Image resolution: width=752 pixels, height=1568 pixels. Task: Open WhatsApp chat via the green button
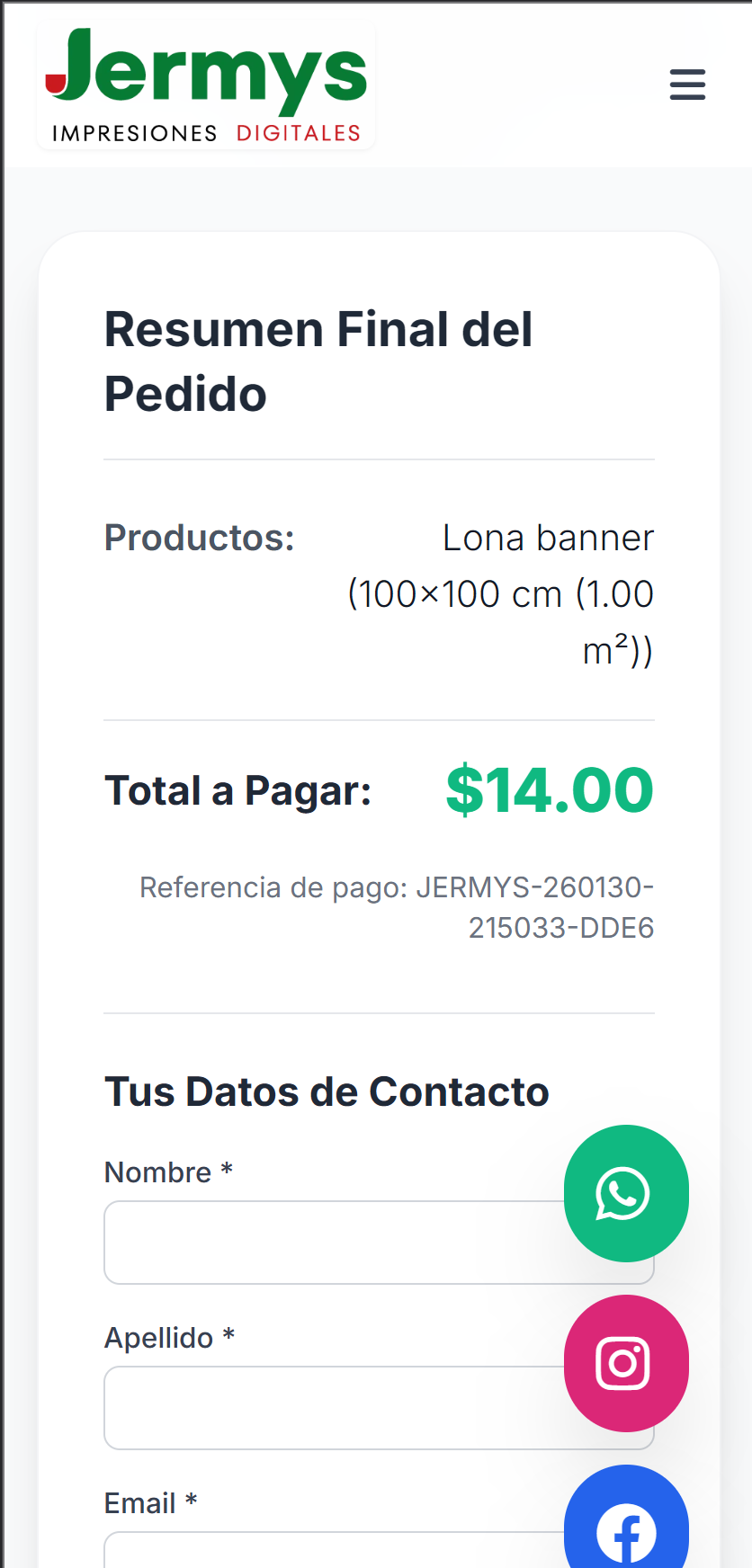[626, 1193]
